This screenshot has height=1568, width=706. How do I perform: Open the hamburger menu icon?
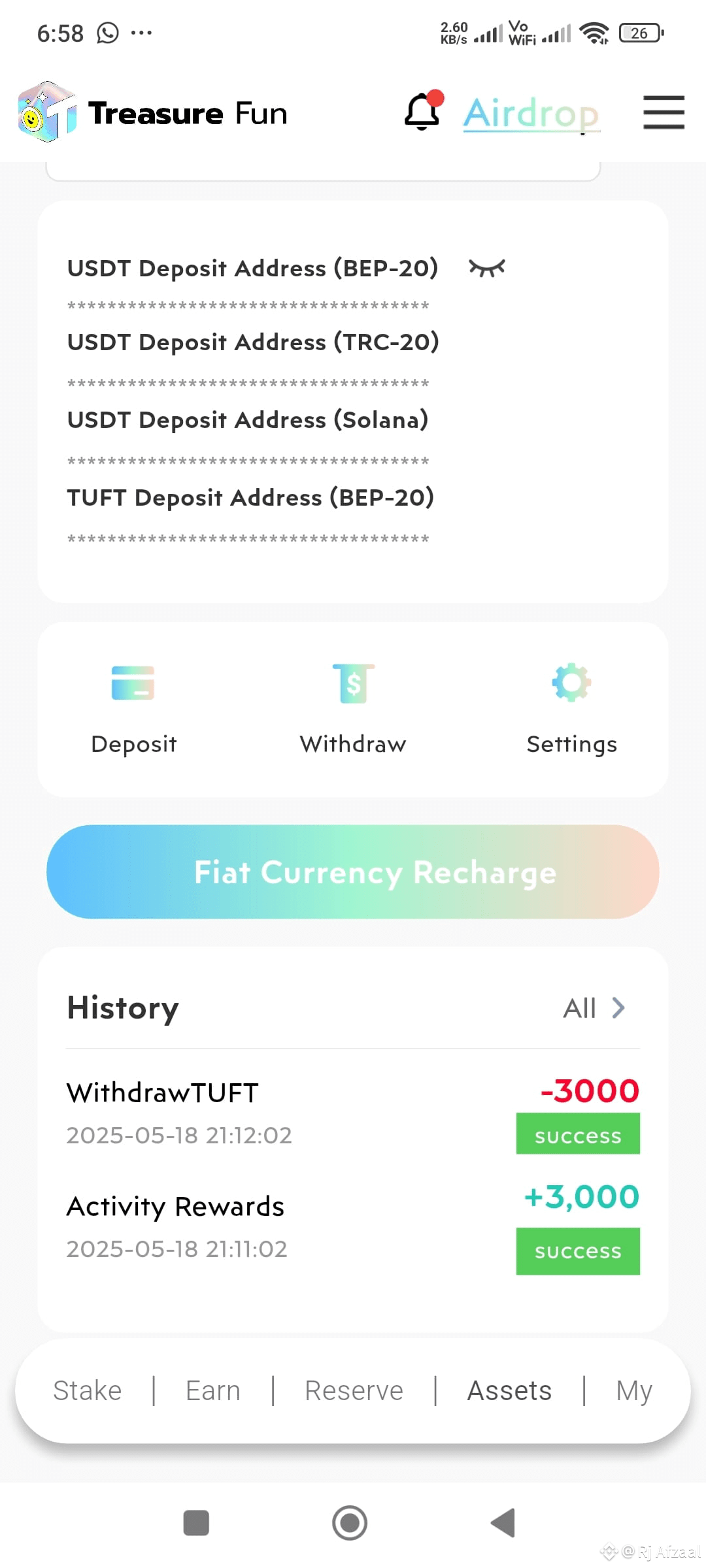(664, 112)
